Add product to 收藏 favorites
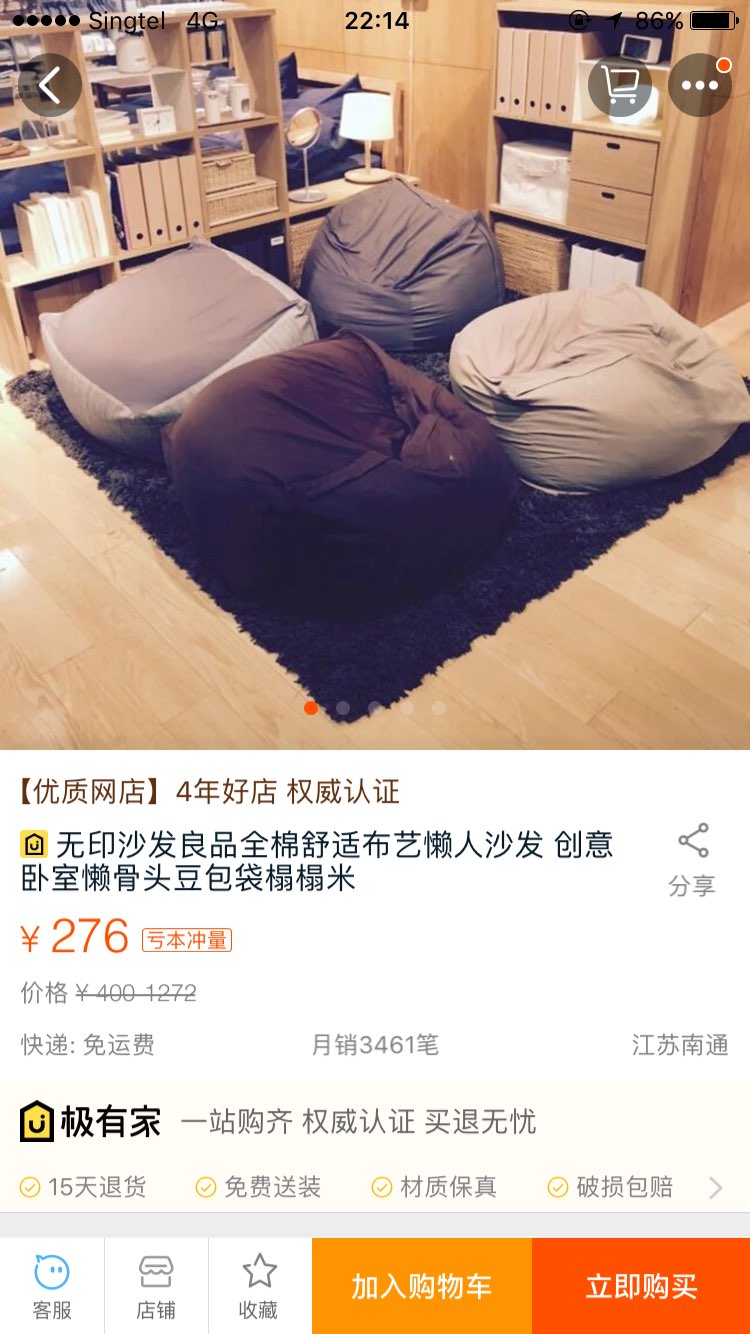The height and width of the screenshot is (1334, 750). point(259,1286)
